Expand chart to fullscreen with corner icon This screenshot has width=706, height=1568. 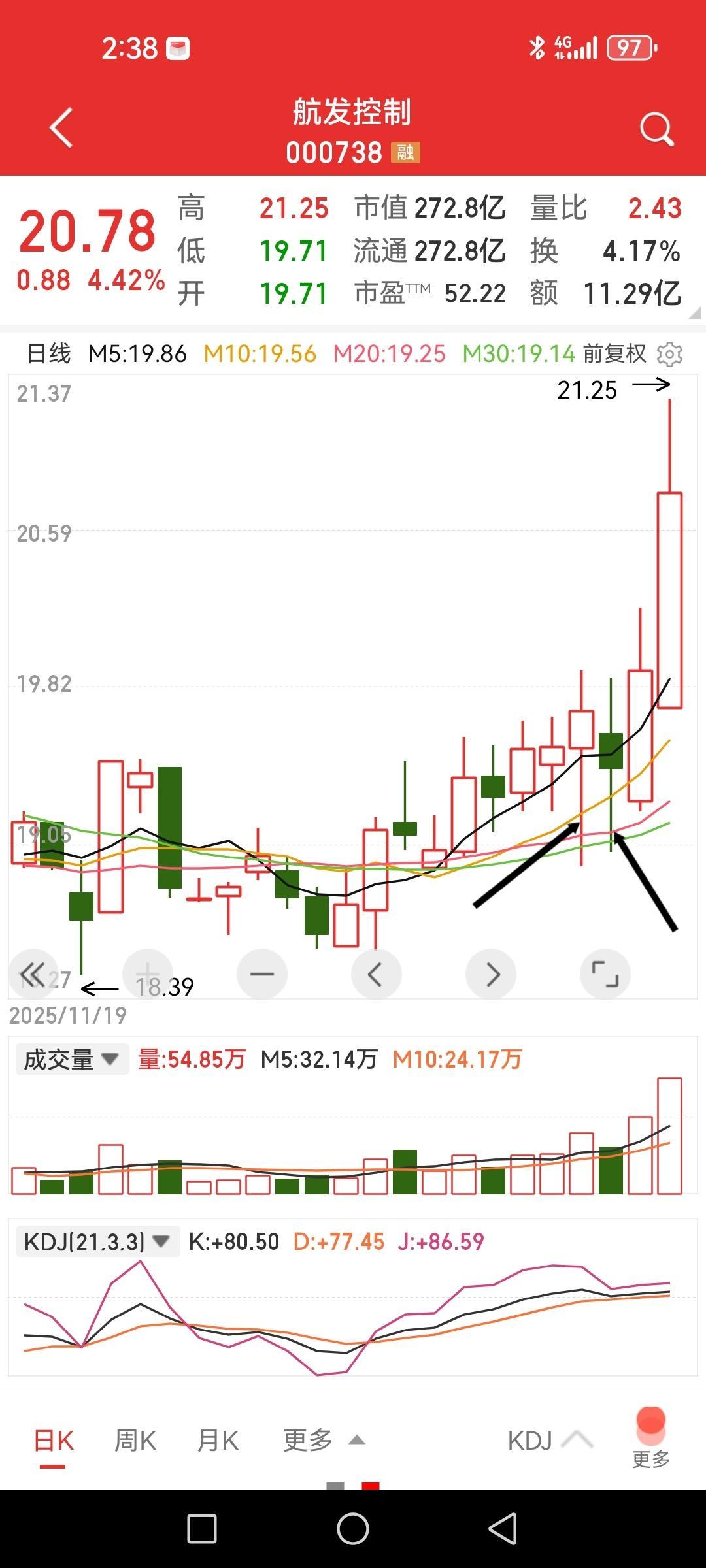coord(605,973)
